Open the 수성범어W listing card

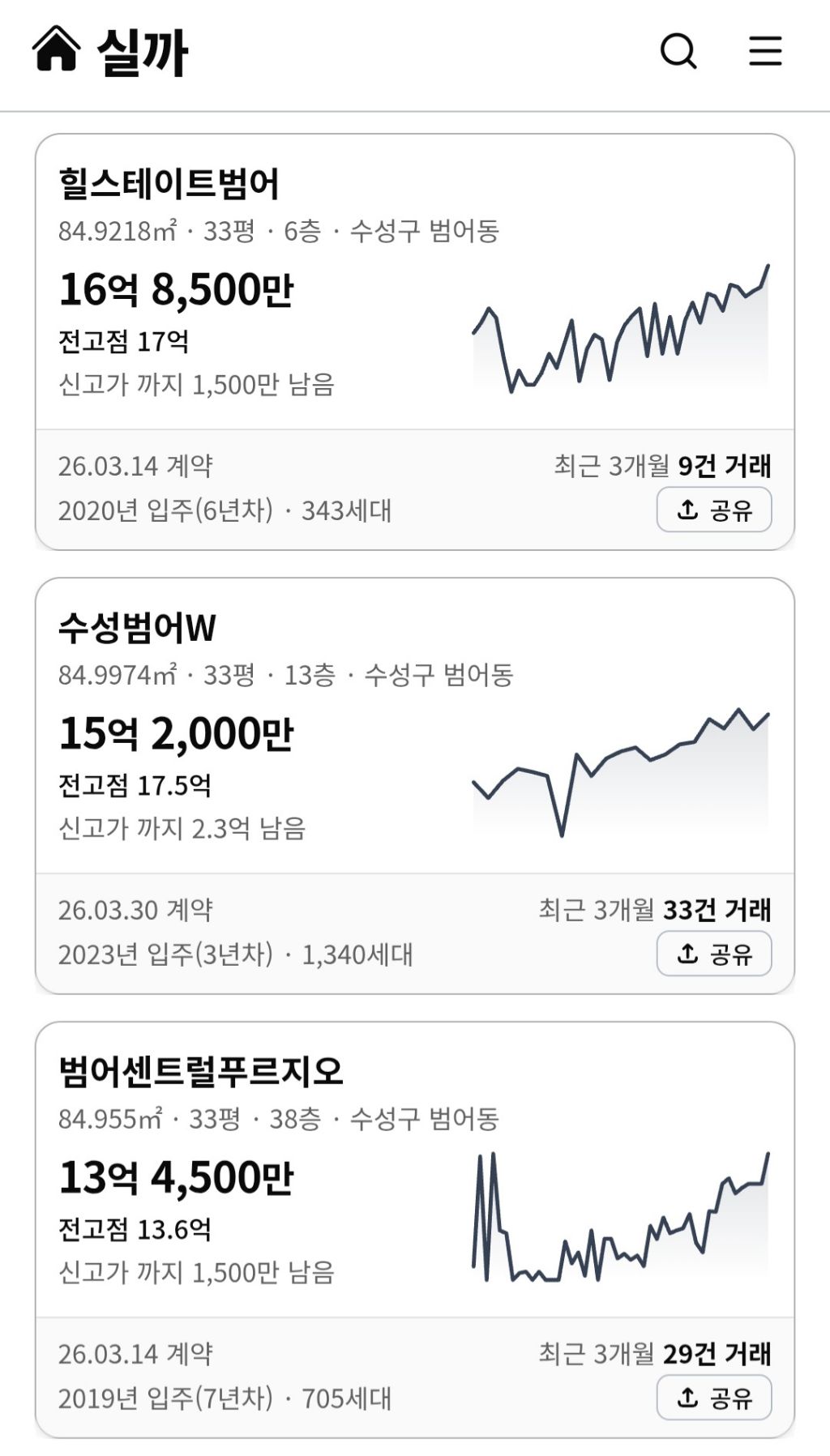click(x=415, y=786)
